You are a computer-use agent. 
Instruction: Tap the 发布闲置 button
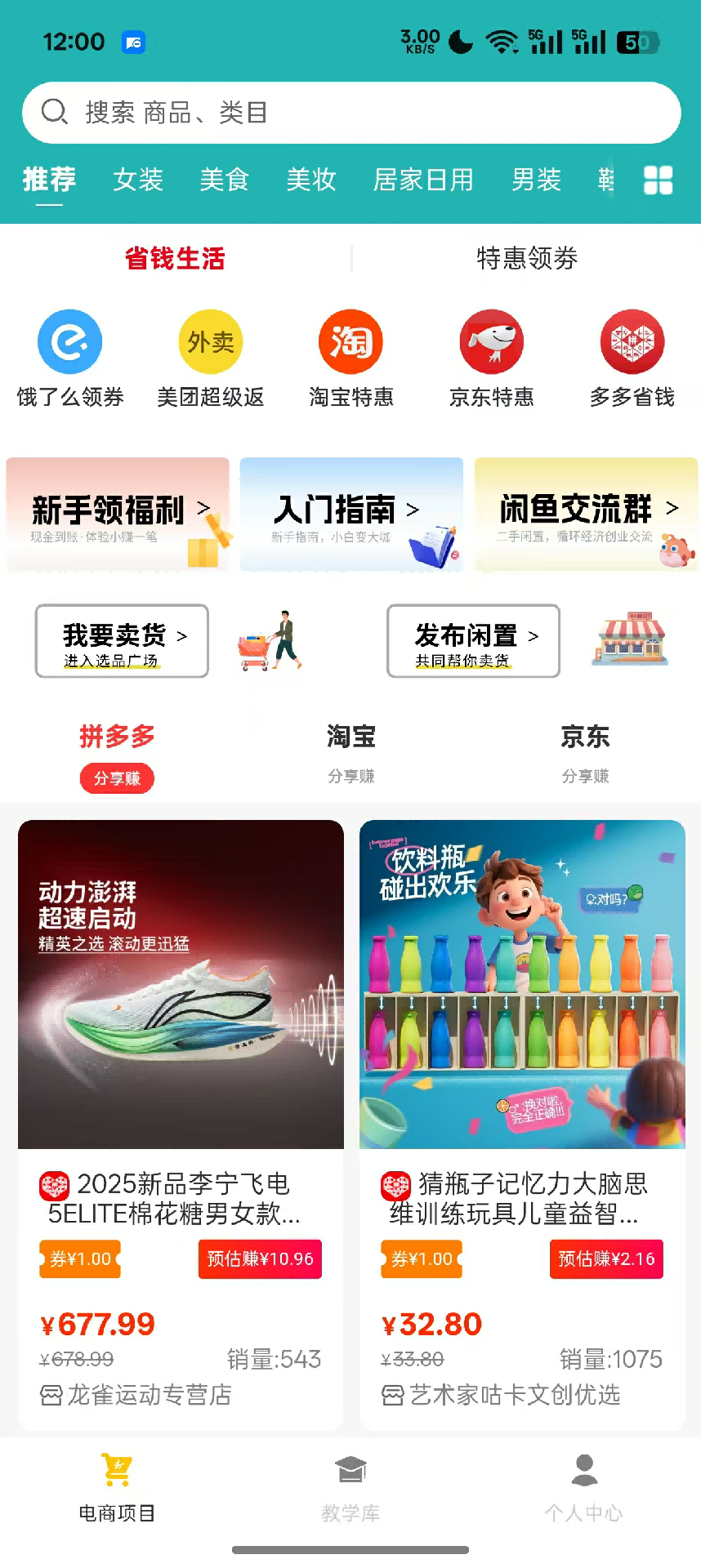point(474,641)
